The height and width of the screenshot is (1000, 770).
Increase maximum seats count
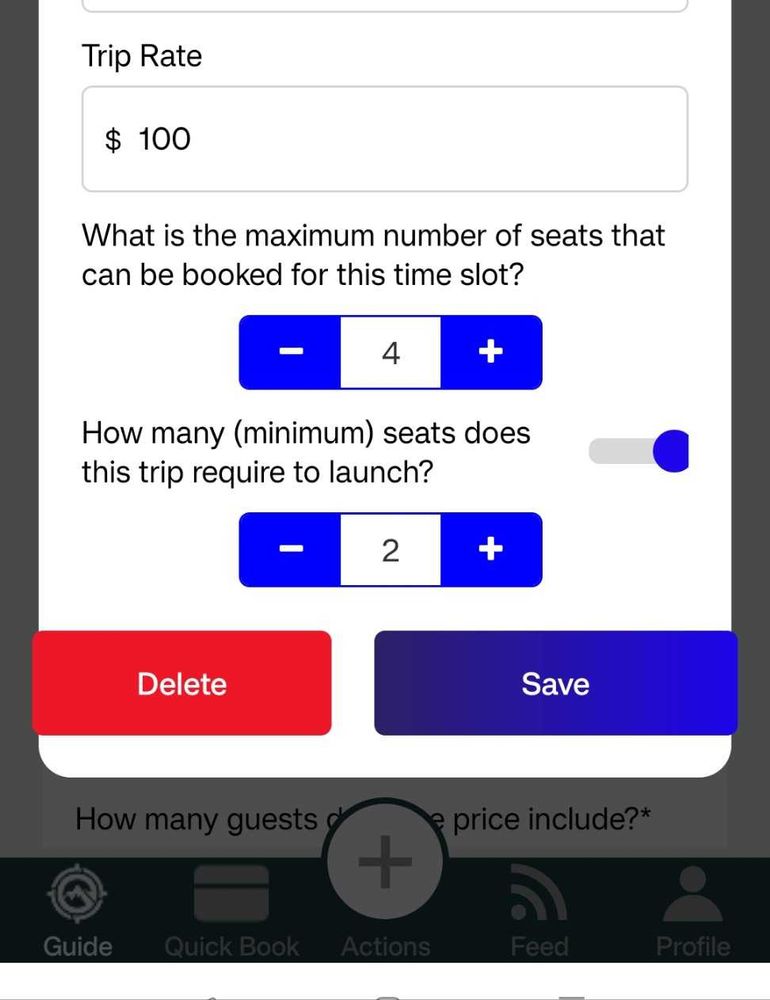point(490,352)
